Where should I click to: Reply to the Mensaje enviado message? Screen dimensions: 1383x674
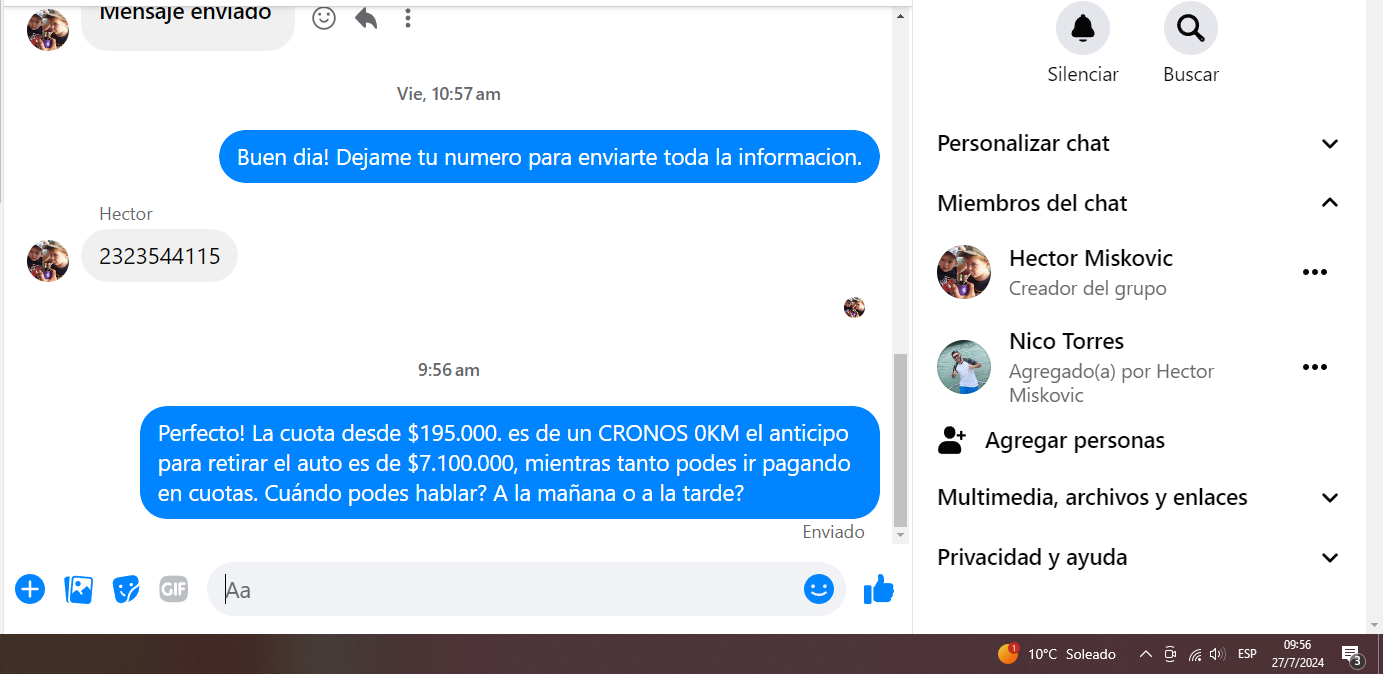[x=366, y=18]
